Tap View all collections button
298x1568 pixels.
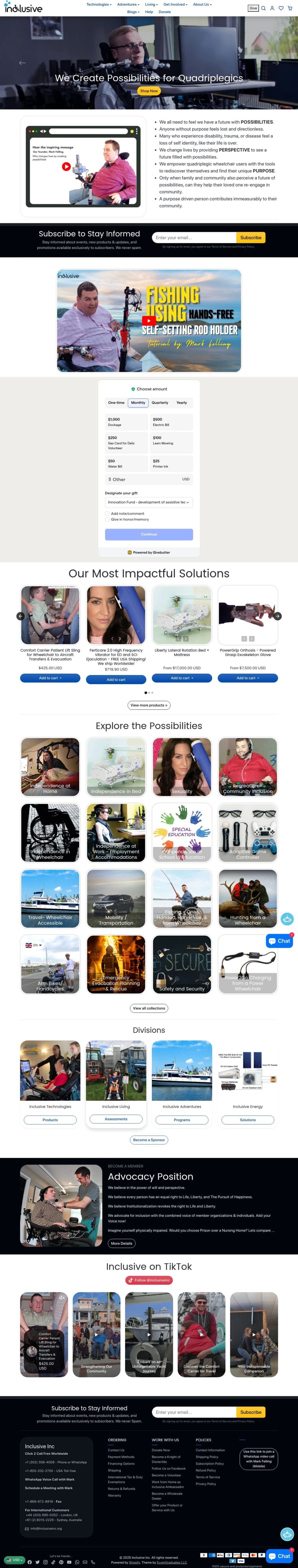149,1008
